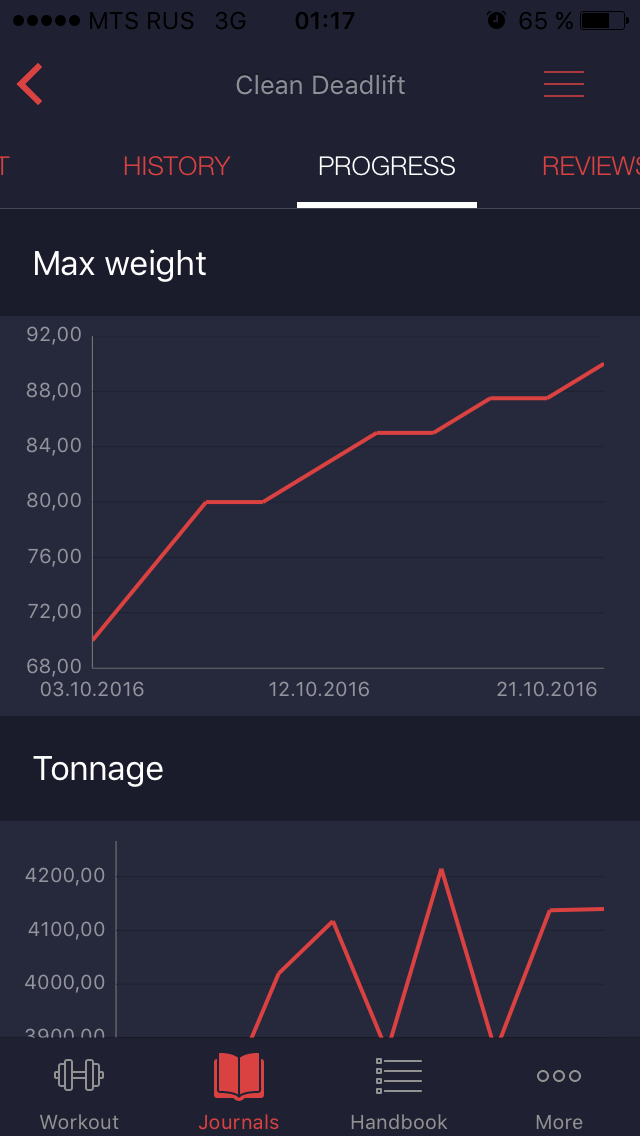The height and width of the screenshot is (1136, 640).
Task: Open the Reviews tab
Action: click(590, 166)
